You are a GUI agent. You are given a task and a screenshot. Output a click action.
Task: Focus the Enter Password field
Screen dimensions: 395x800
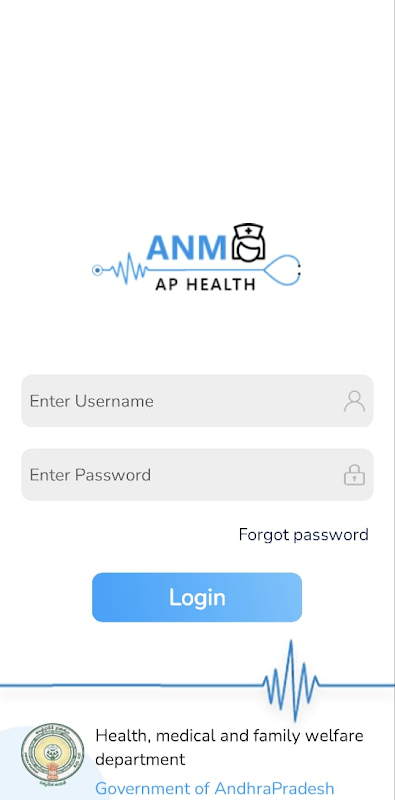pyautogui.click(x=197, y=474)
